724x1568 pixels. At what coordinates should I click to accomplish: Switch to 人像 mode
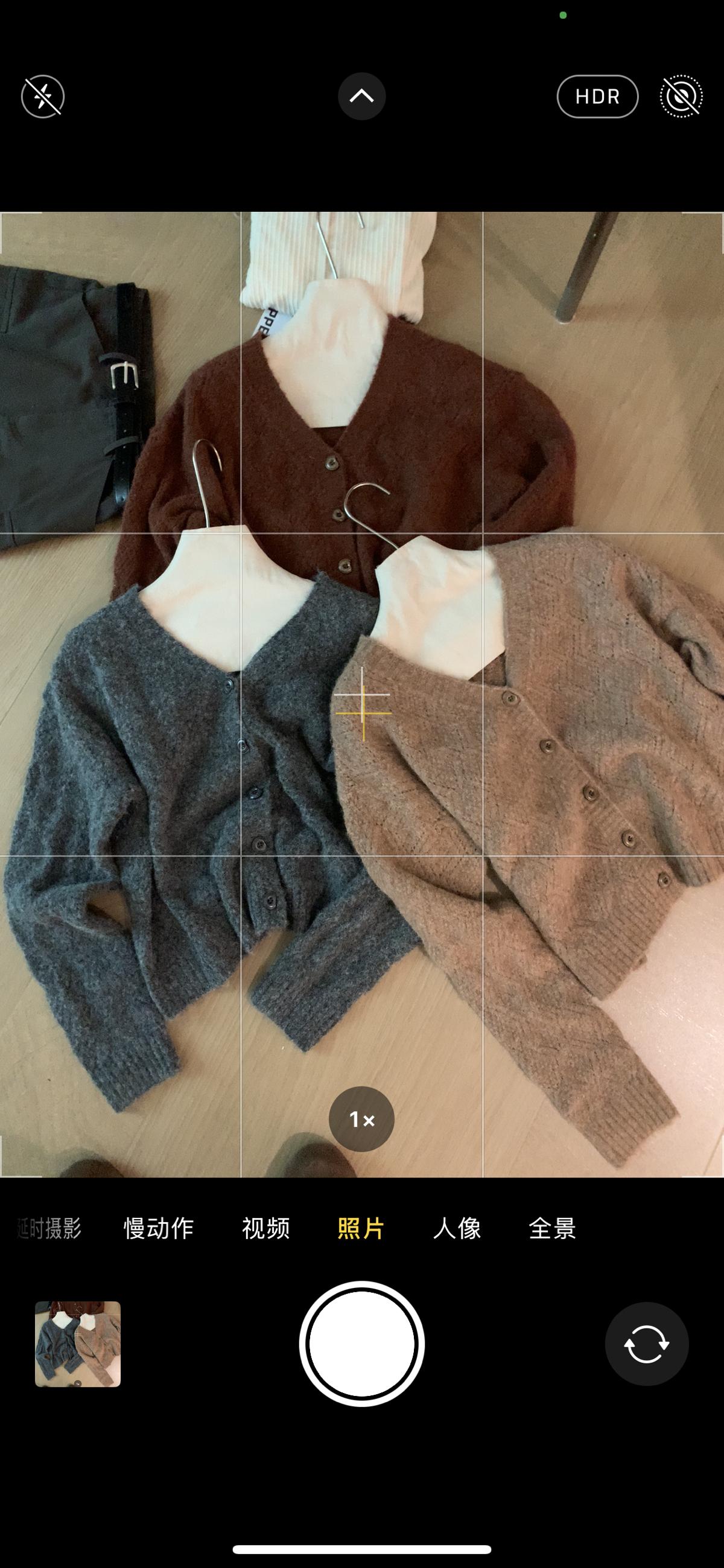pos(457,1228)
